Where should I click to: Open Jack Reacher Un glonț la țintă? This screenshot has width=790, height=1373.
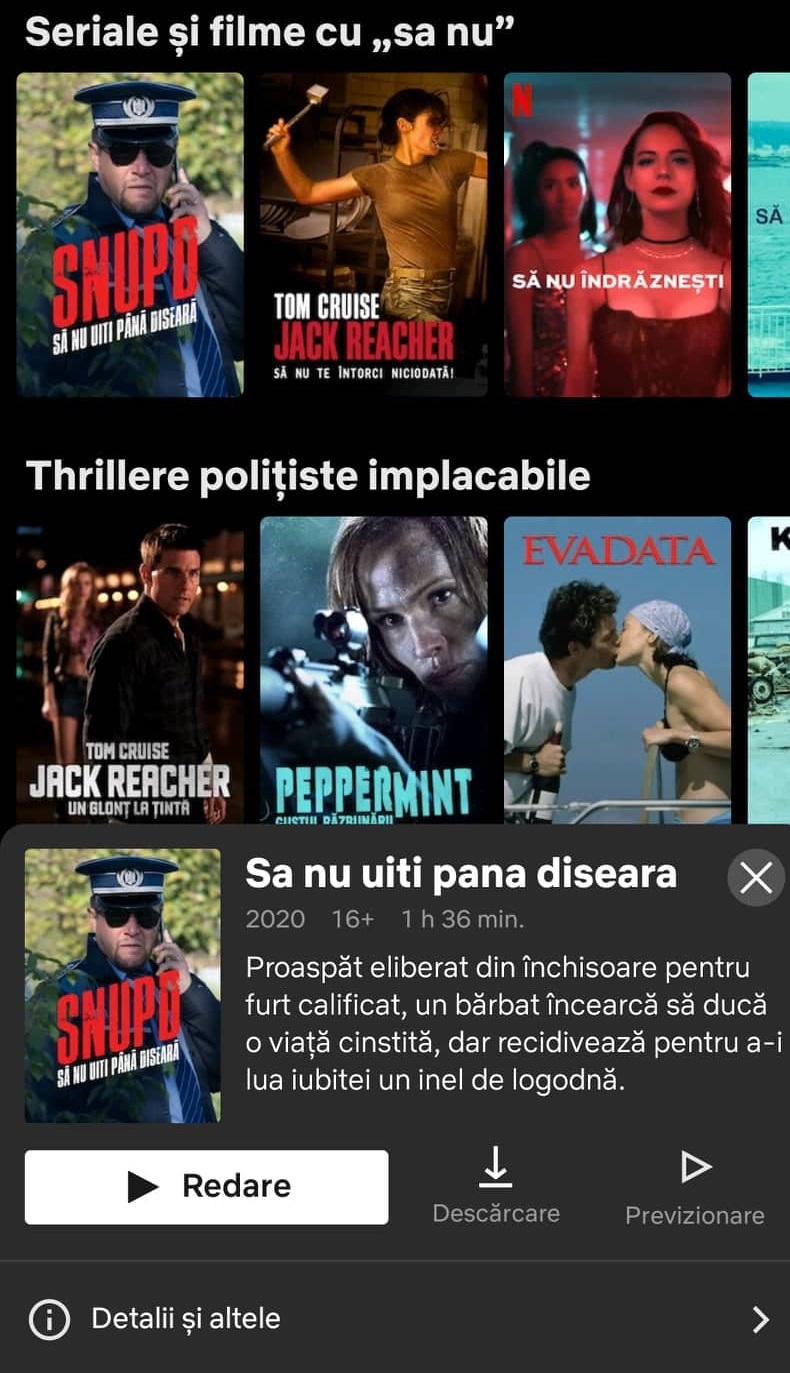pyautogui.click(x=130, y=670)
